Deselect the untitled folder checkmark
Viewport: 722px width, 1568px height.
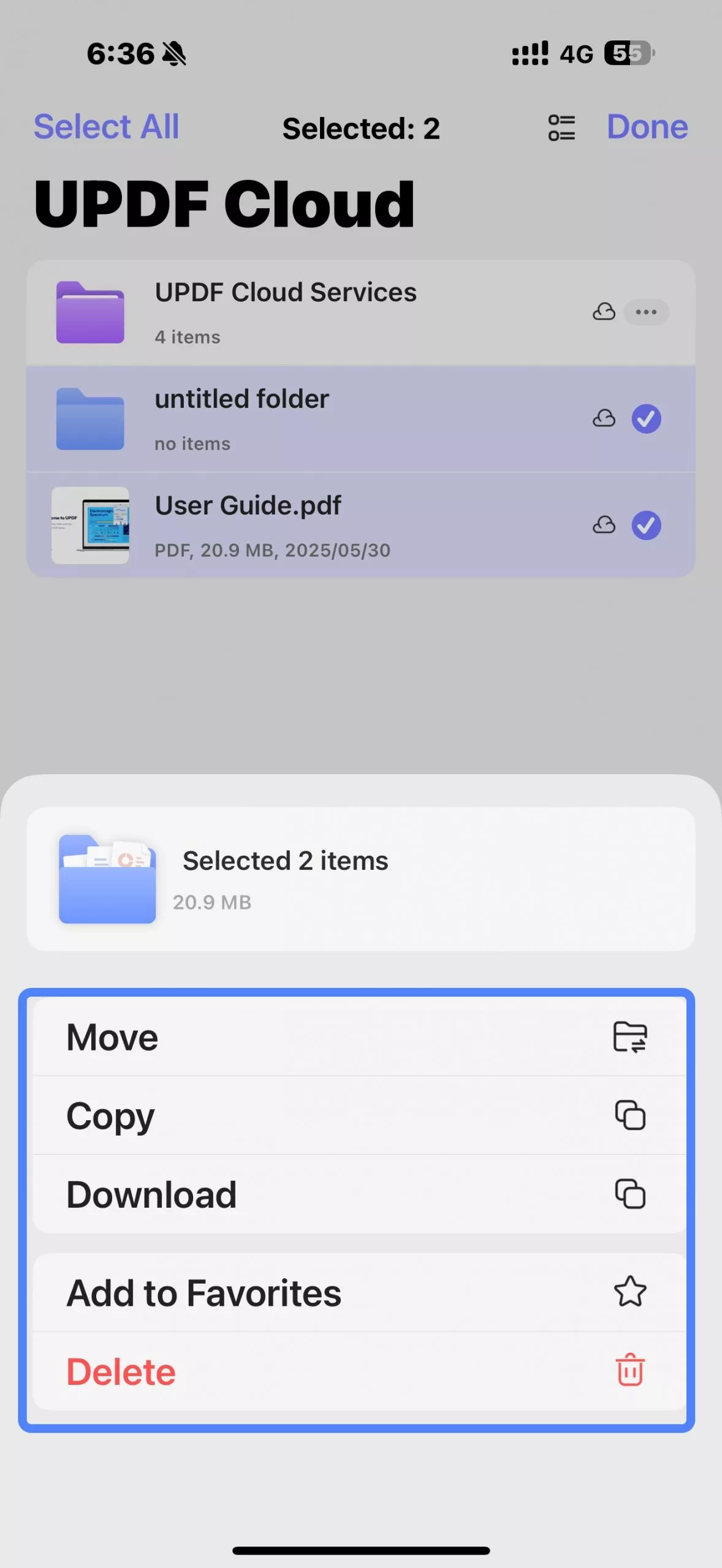tap(646, 419)
